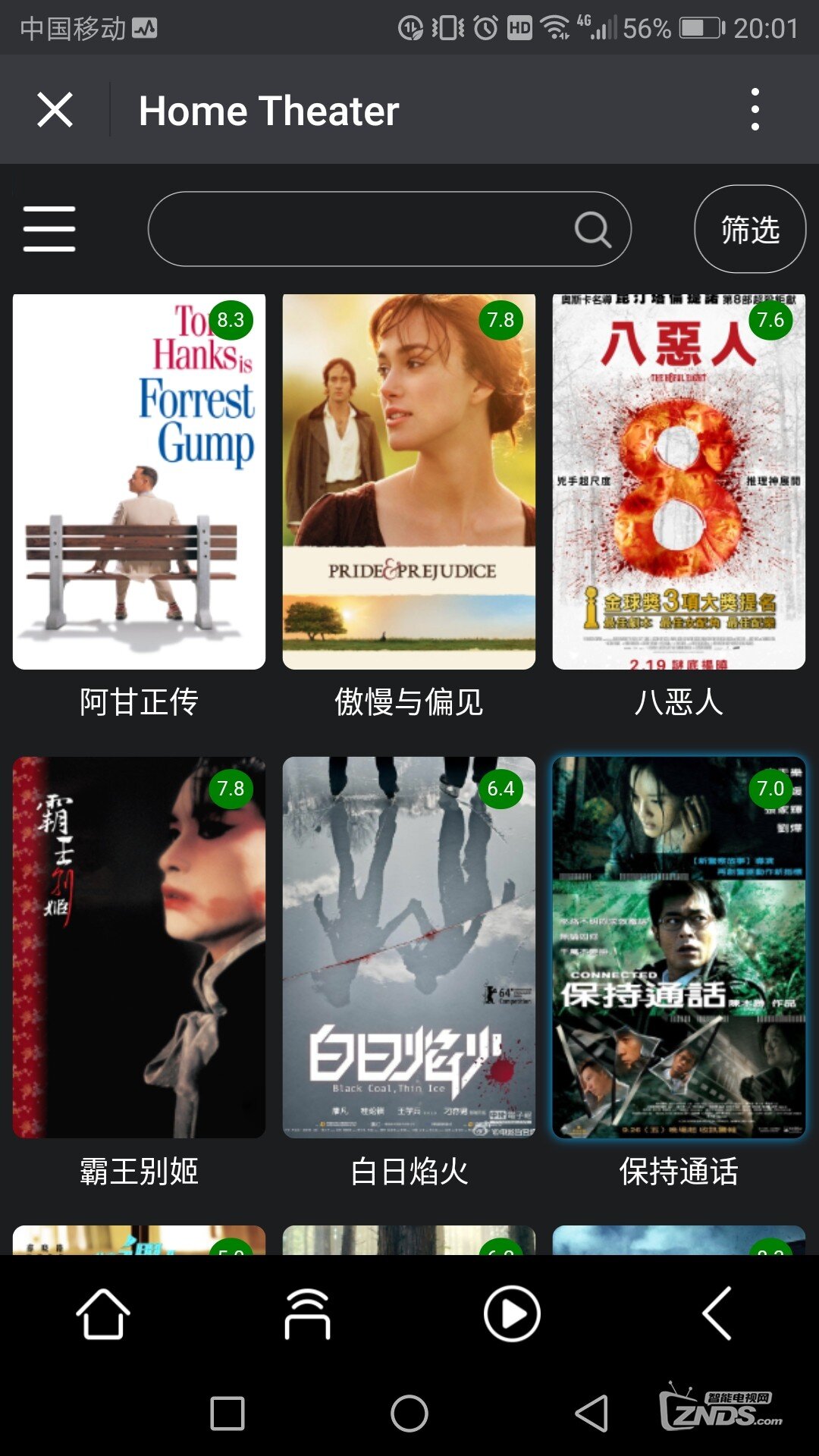Tap the system home circle button
The image size is (819, 1456).
(409, 1414)
